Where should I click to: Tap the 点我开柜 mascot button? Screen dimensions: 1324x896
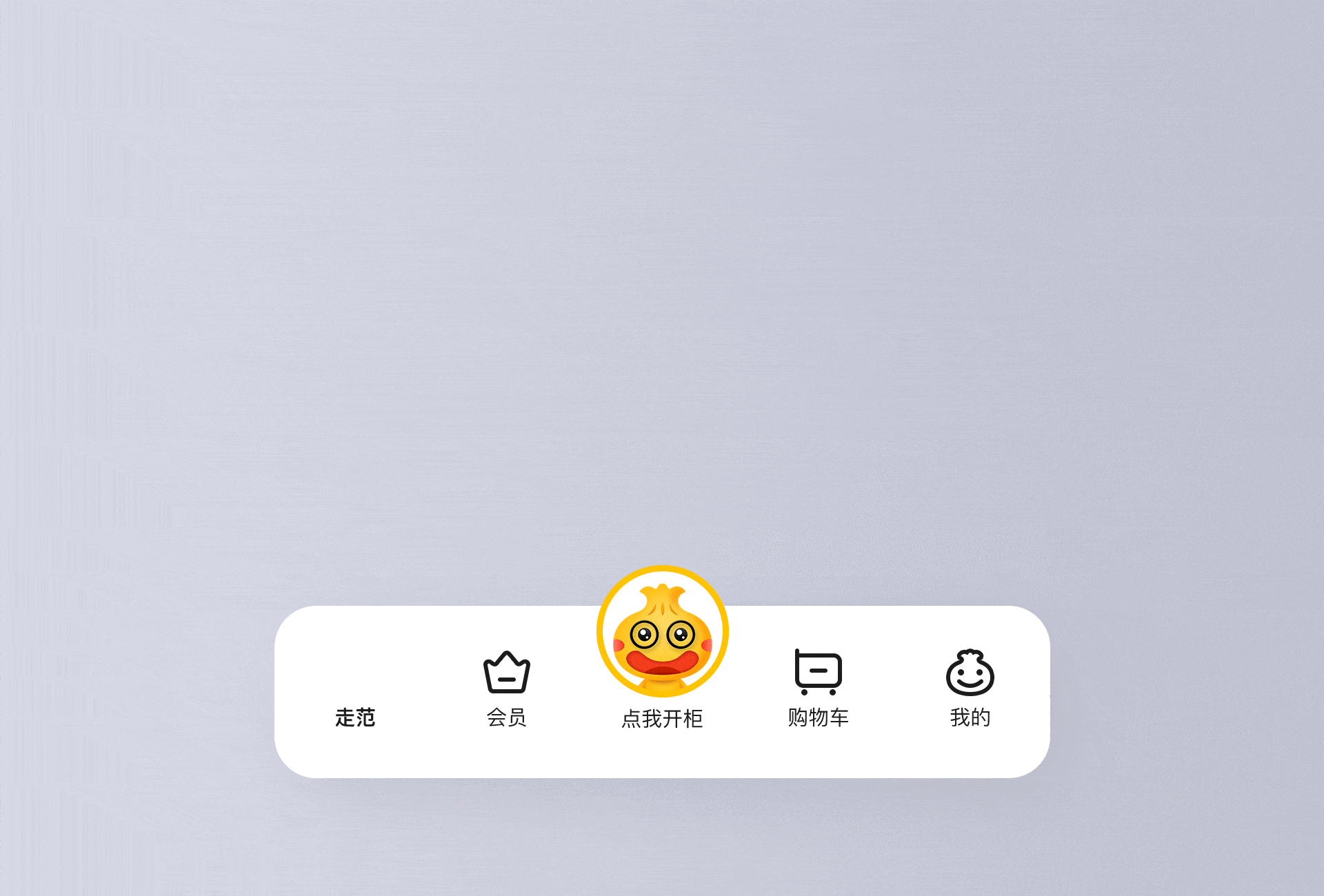tap(662, 634)
